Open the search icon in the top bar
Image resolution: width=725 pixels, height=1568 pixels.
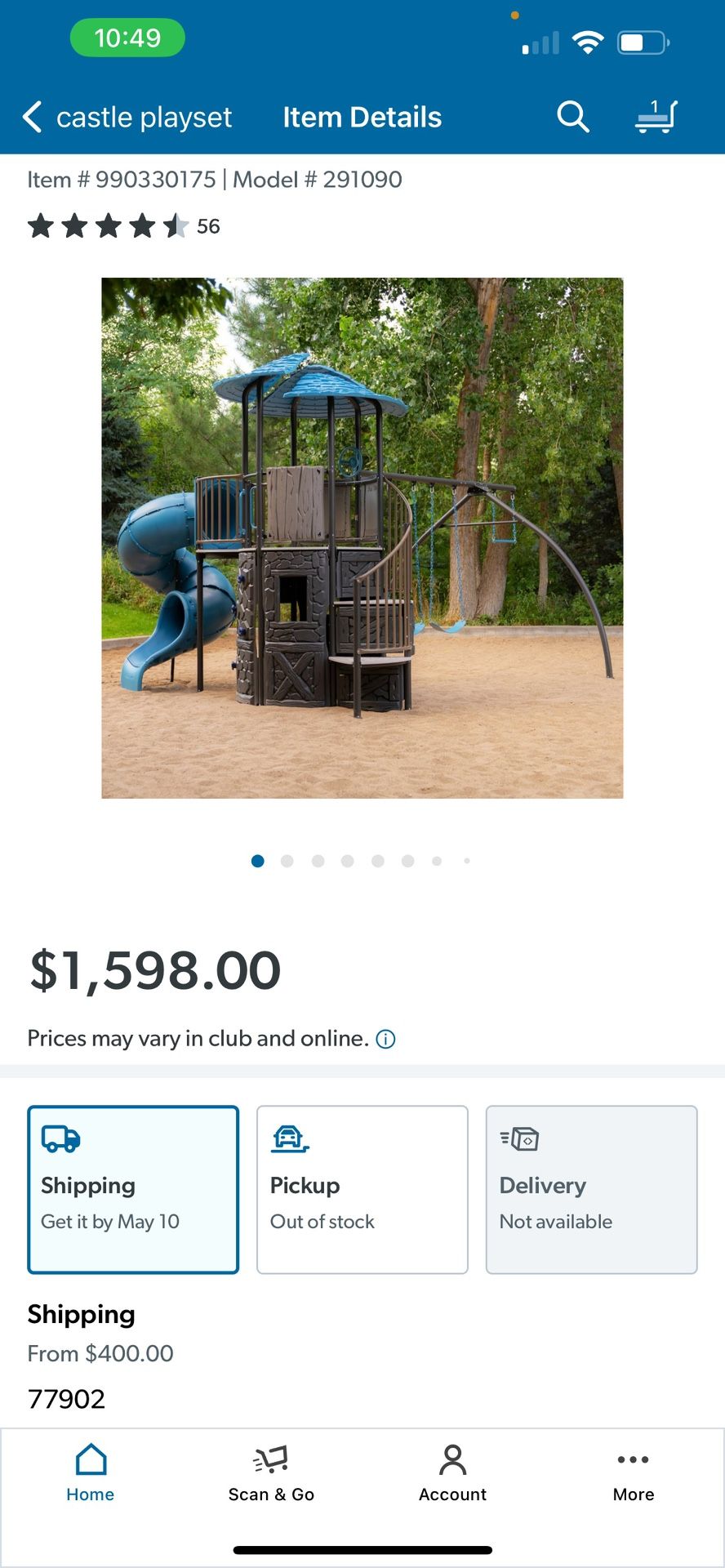573,117
